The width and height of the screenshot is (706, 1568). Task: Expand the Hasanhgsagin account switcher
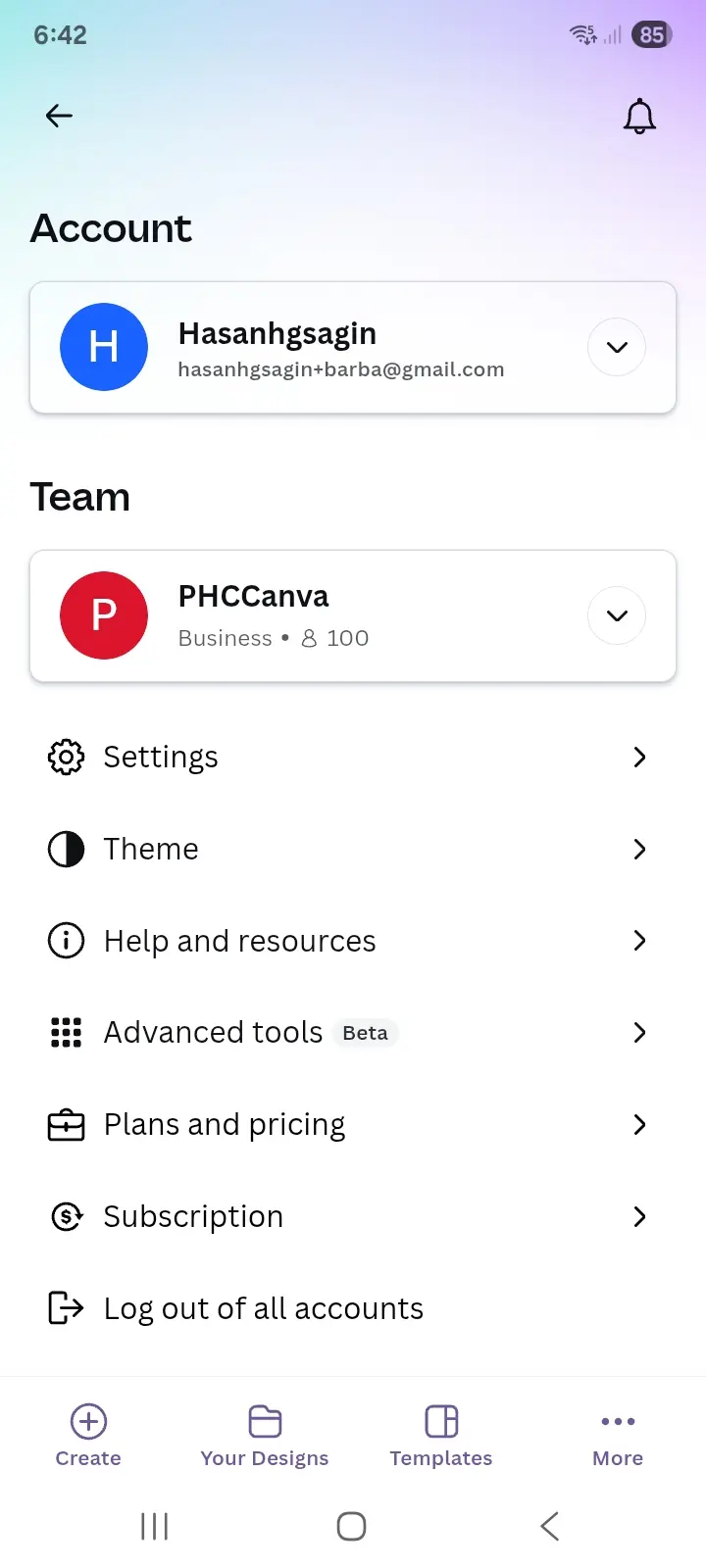(617, 347)
